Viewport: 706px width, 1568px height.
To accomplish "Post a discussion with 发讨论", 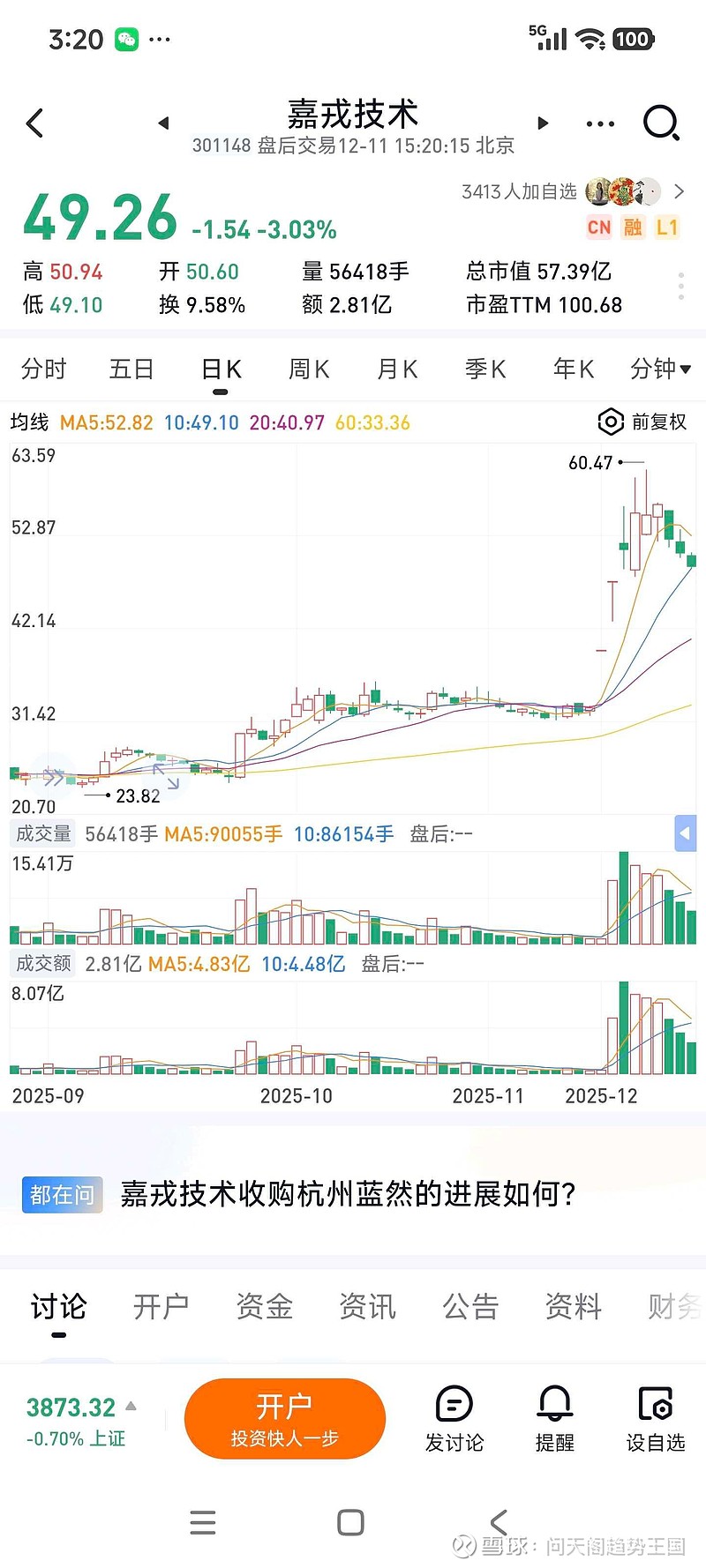I will click(x=454, y=1418).
